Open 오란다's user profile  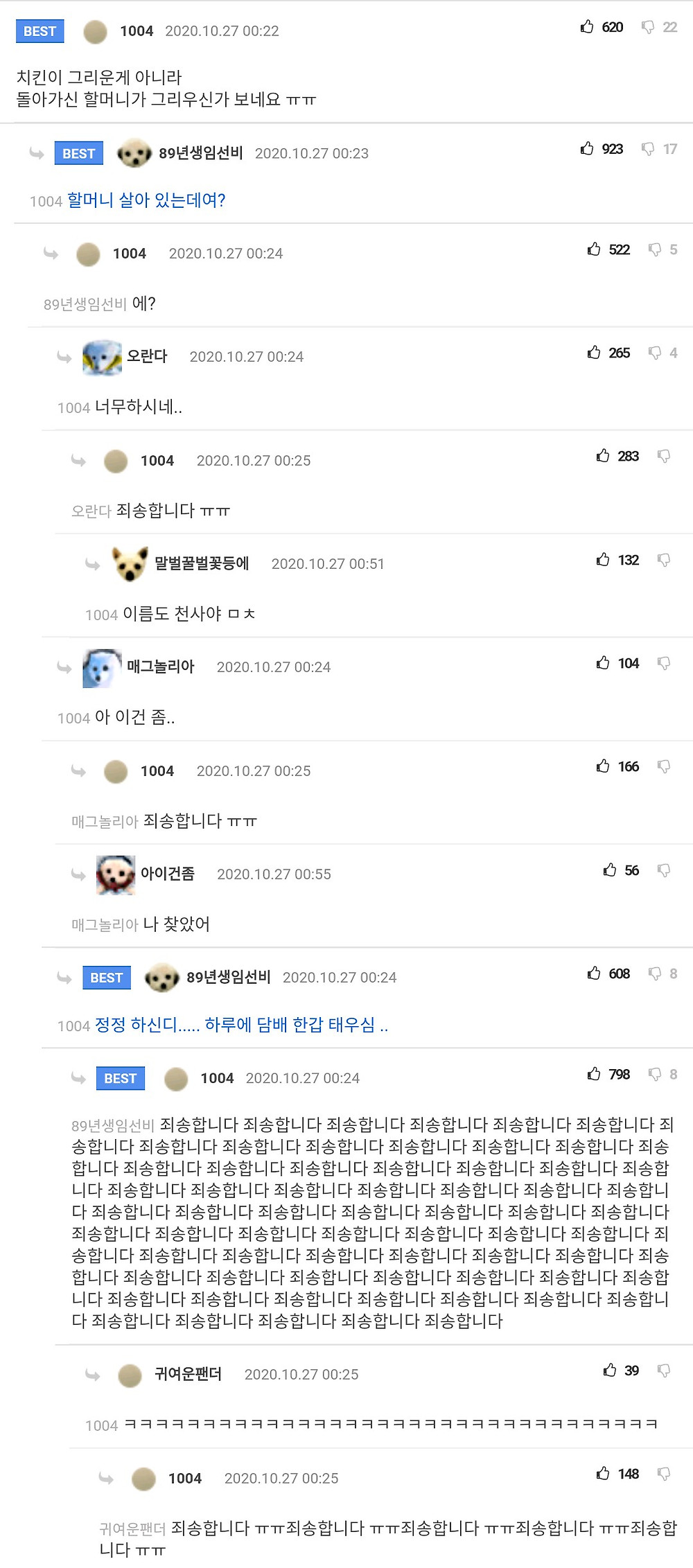point(146,356)
